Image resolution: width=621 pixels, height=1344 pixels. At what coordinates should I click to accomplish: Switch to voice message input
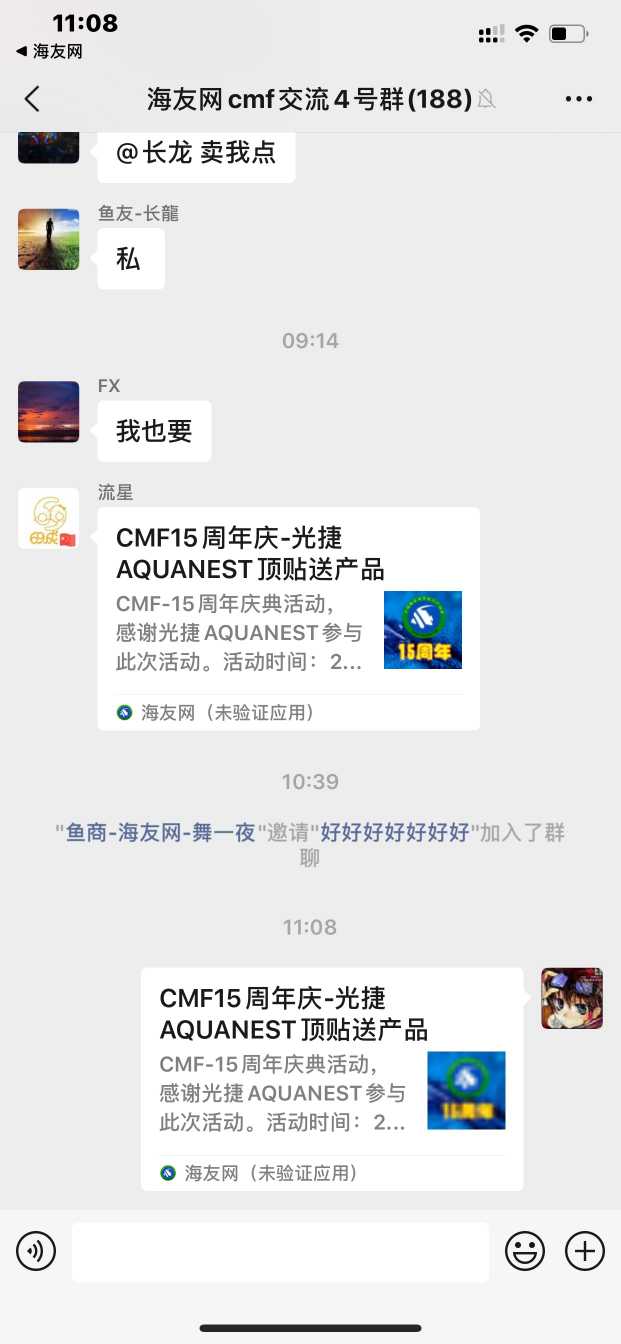[36, 1251]
